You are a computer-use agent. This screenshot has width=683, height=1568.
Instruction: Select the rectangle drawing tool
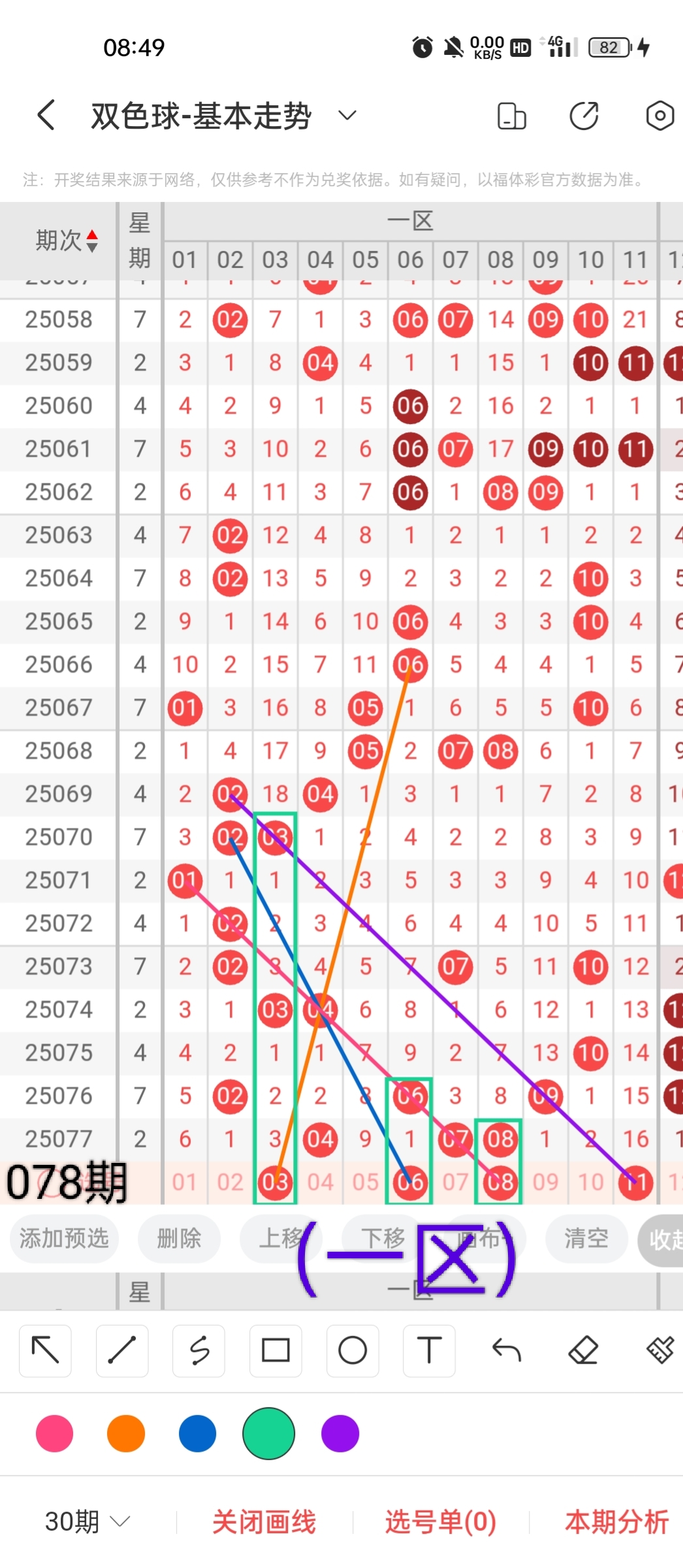(x=276, y=1350)
